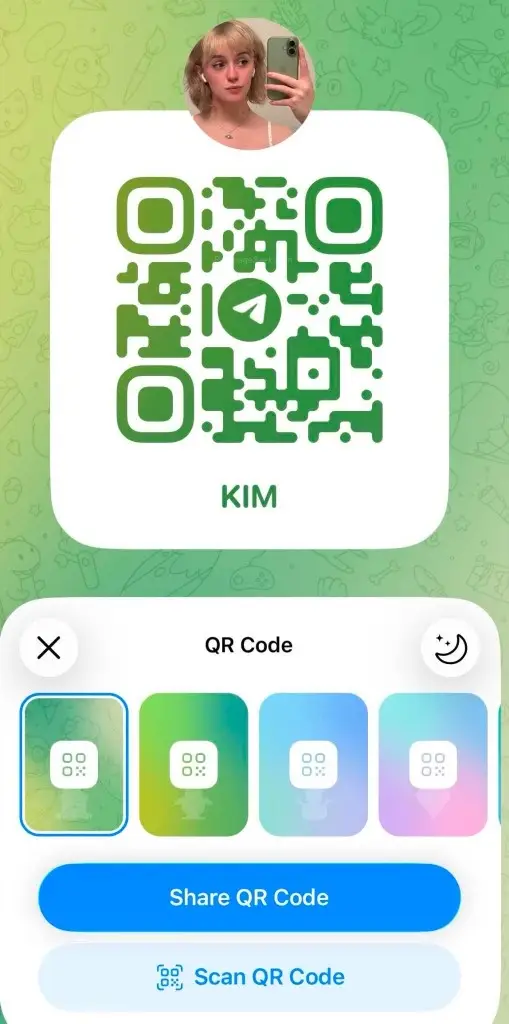Screen dimensions: 509x1024
Task: Choose the green-yellow gradient QR theme
Action: point(193,764)
